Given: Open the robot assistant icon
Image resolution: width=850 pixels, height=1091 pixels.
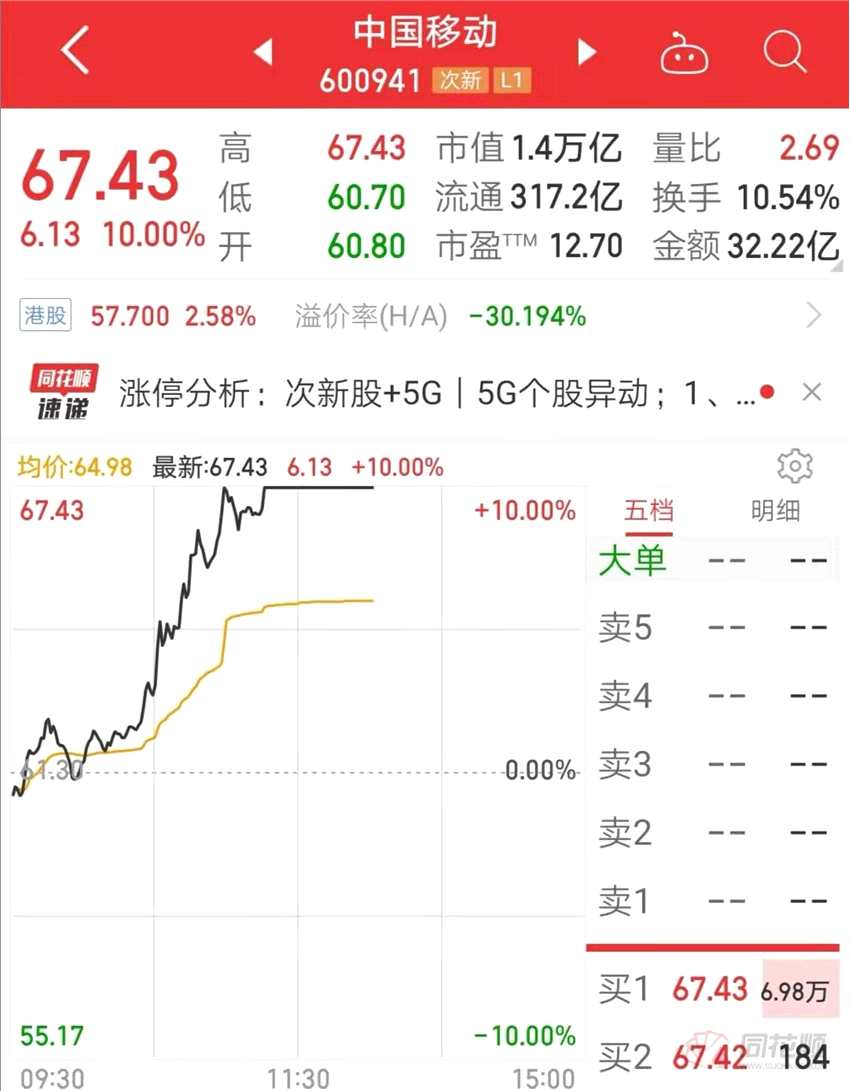Looking at the screenshot, I should pyautogui.click(x=685, y=53).
